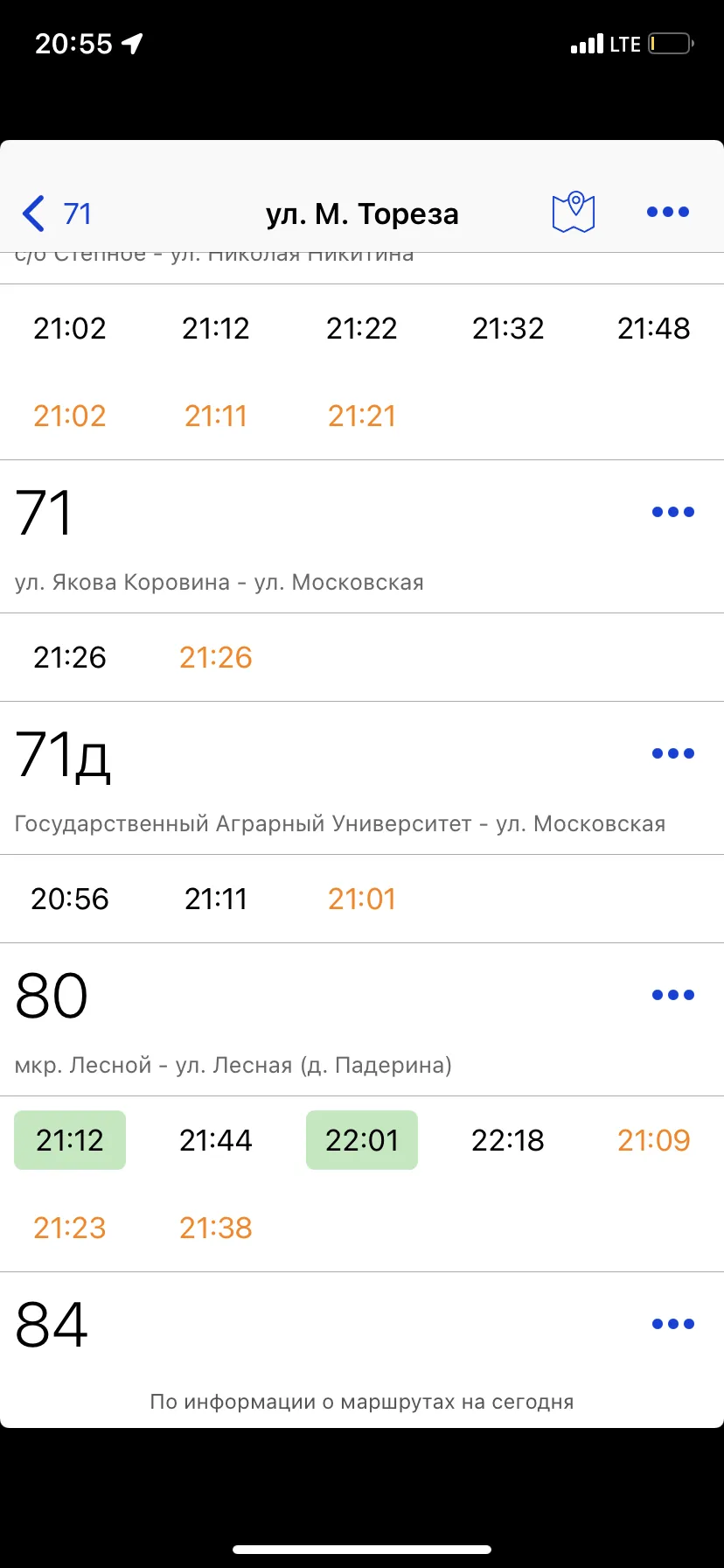Open options for route 84
This screenshot has width=724, height=1568.
coord(673,1324)
